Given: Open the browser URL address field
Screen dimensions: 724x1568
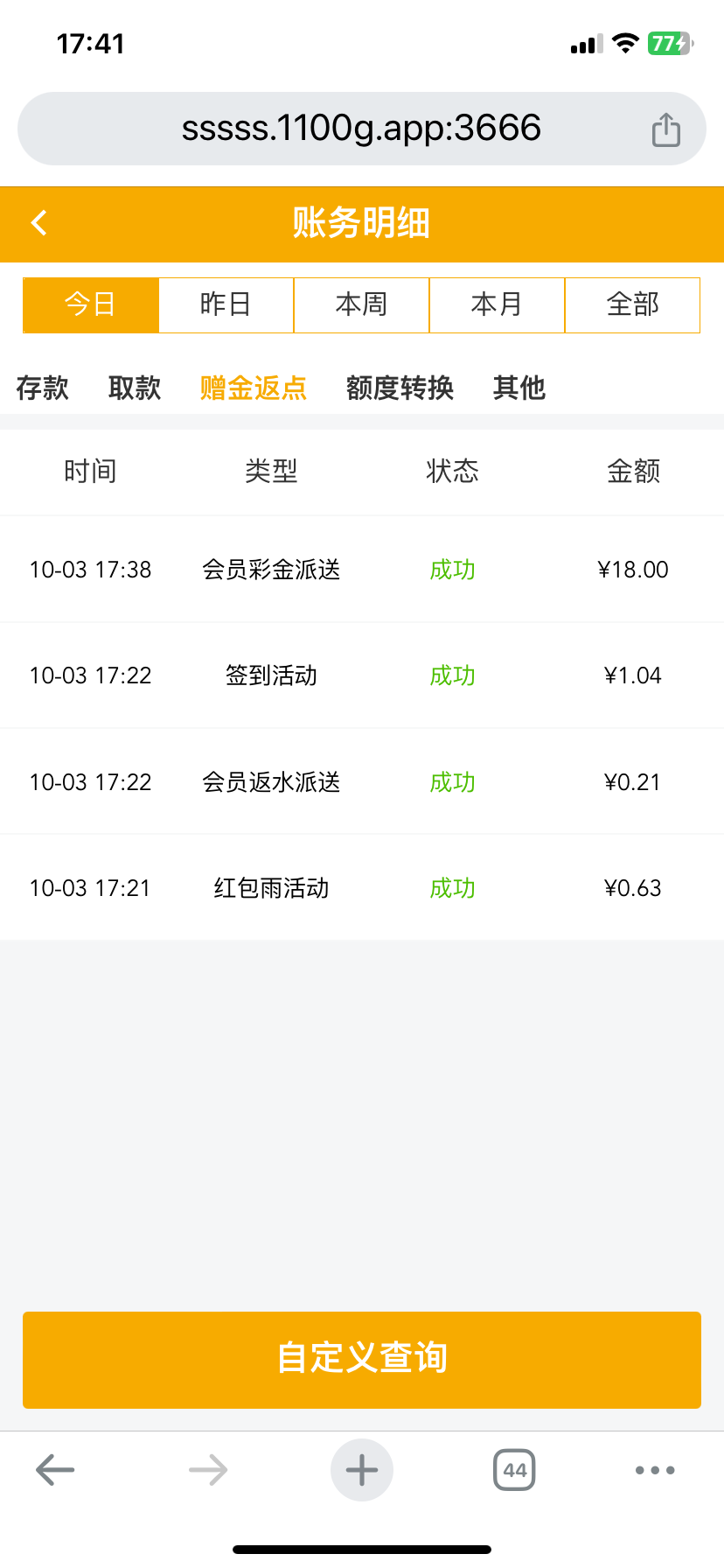Looking at the screenshot, I should [361, 129].
